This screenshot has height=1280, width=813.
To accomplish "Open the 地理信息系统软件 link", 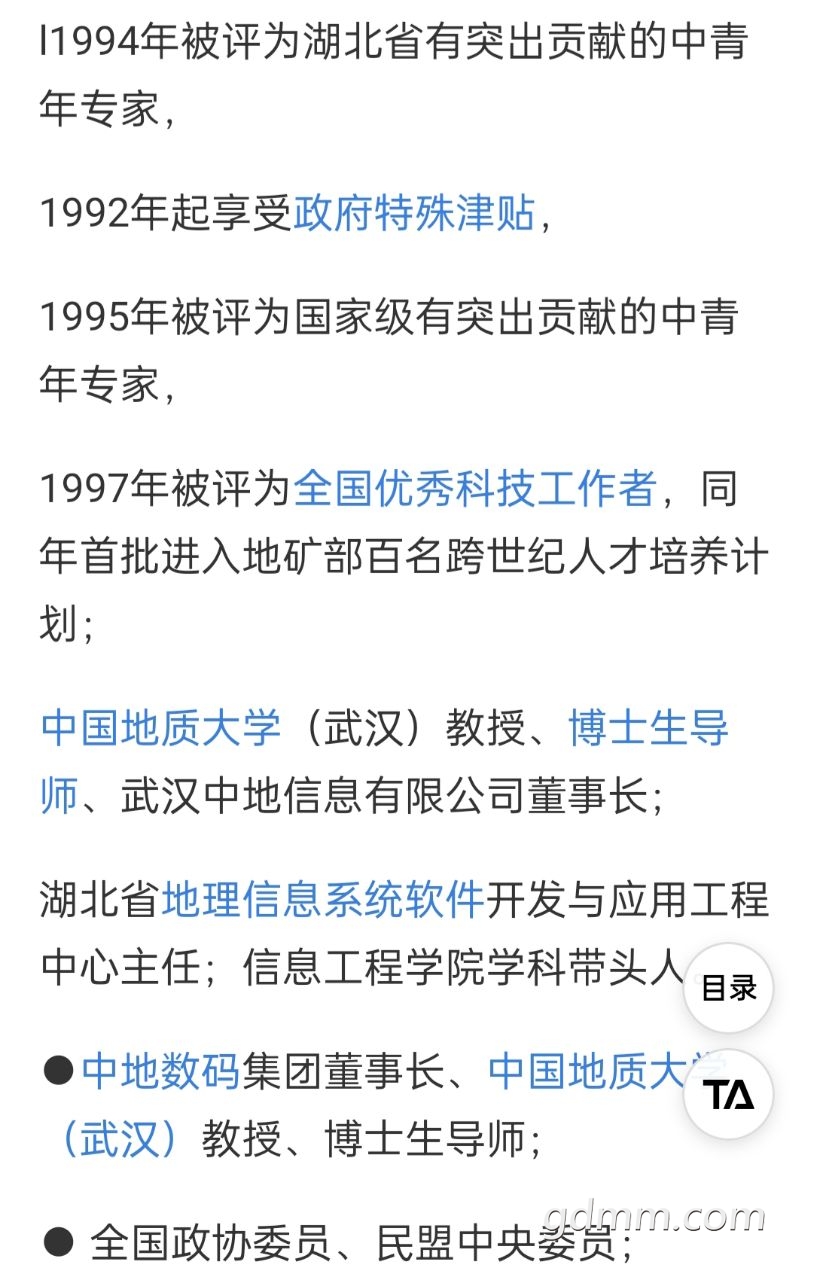I will (x=322, y=900).
